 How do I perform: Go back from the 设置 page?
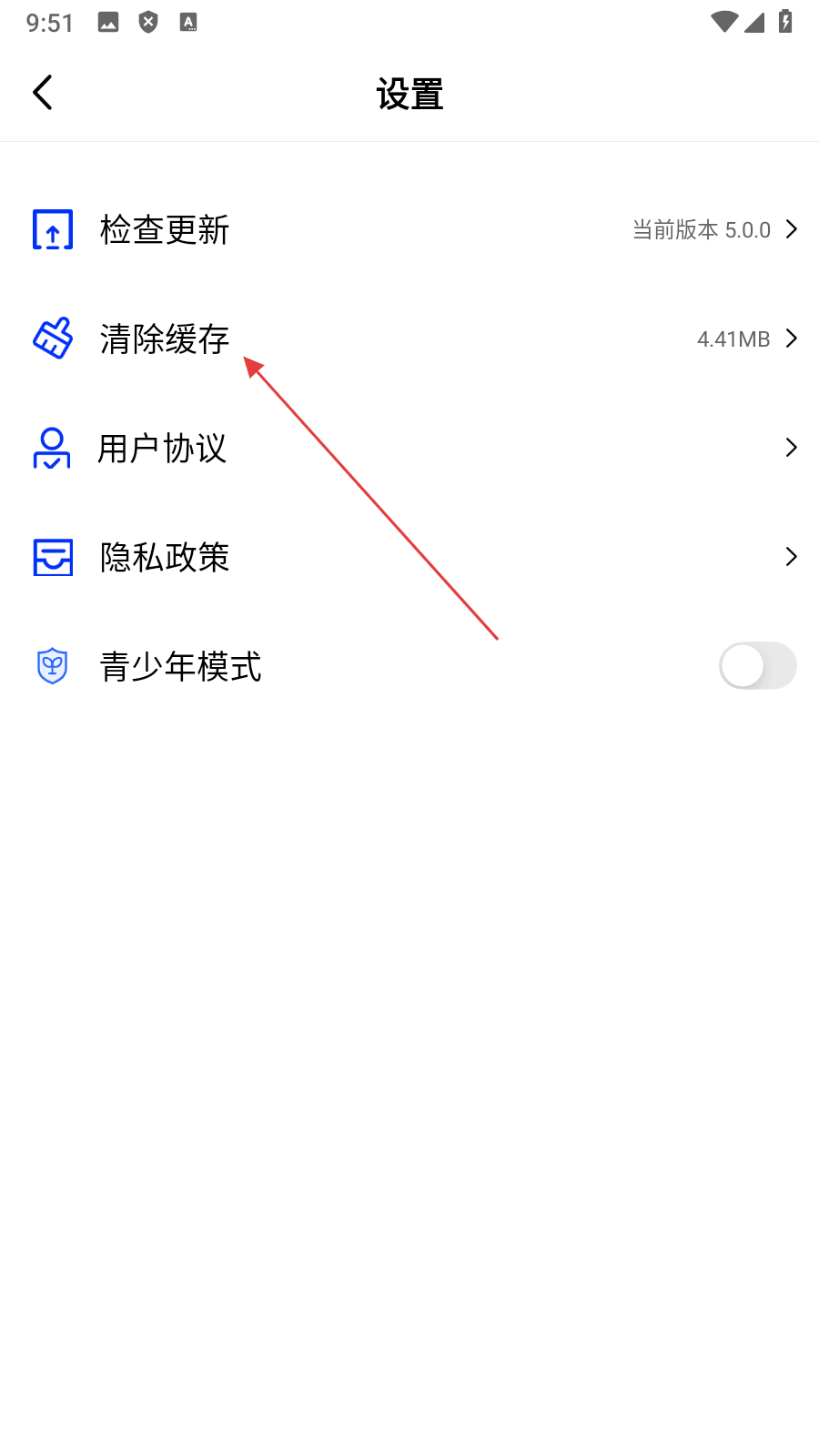pos(43,93)
